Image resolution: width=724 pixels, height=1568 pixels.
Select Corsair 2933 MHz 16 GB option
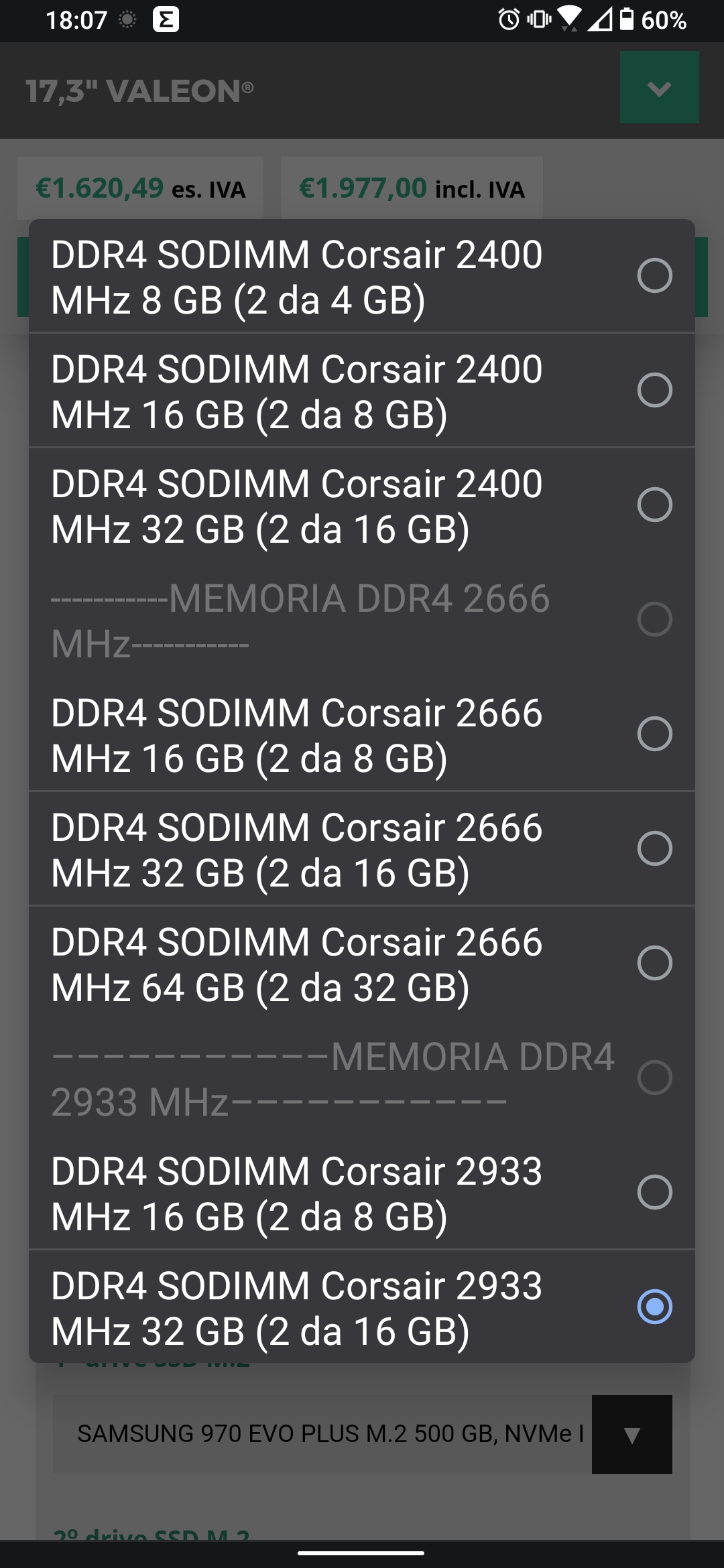(x=362, y=1193)
